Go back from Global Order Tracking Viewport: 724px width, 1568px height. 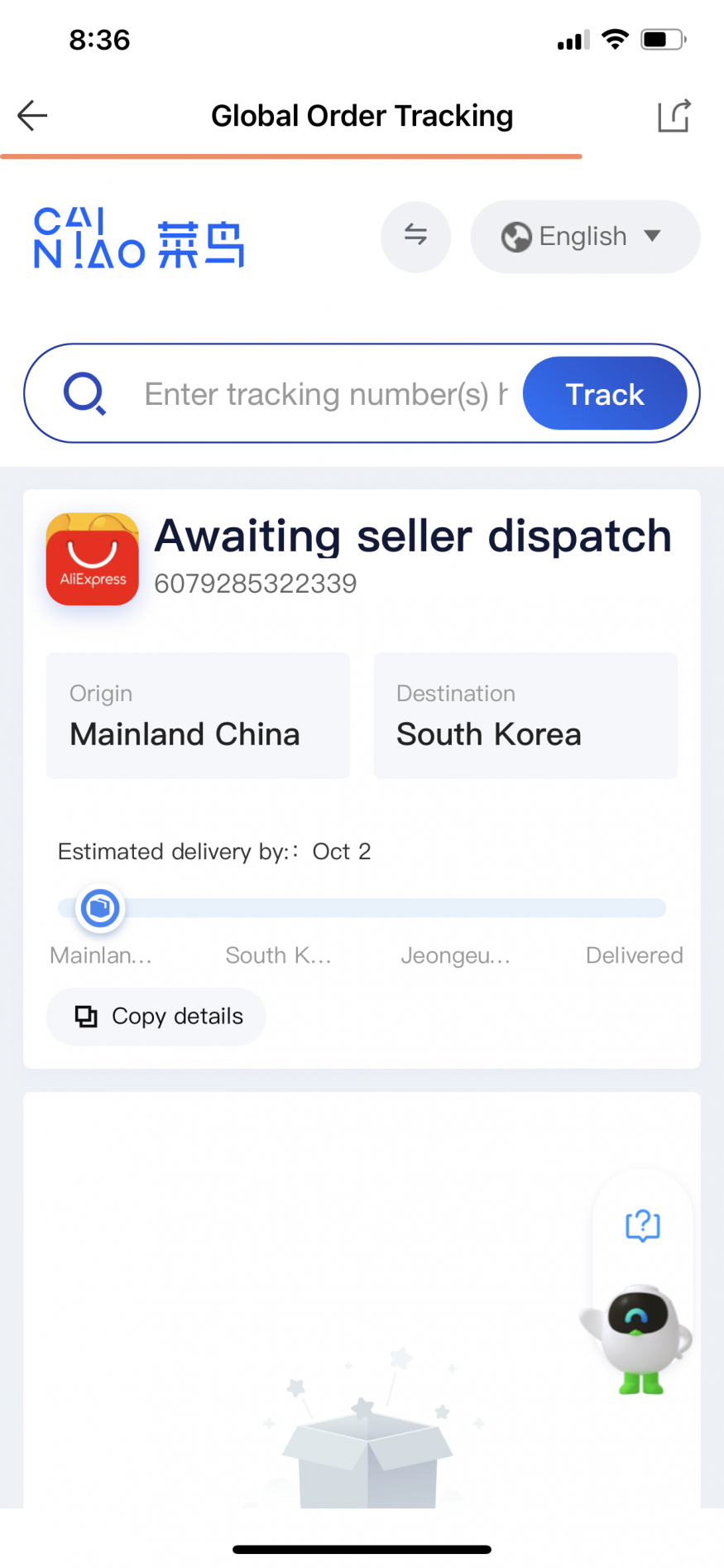pos(33,116)
